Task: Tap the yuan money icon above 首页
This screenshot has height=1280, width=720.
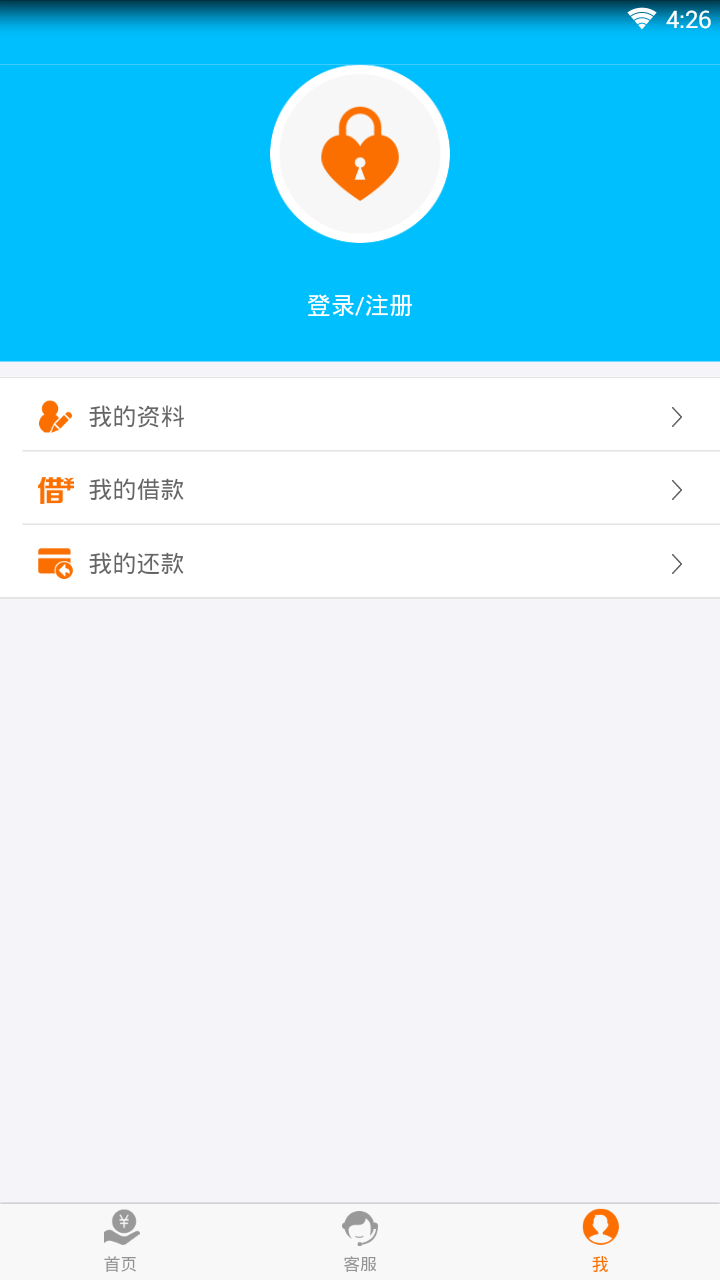Action: click(120, 1225)
